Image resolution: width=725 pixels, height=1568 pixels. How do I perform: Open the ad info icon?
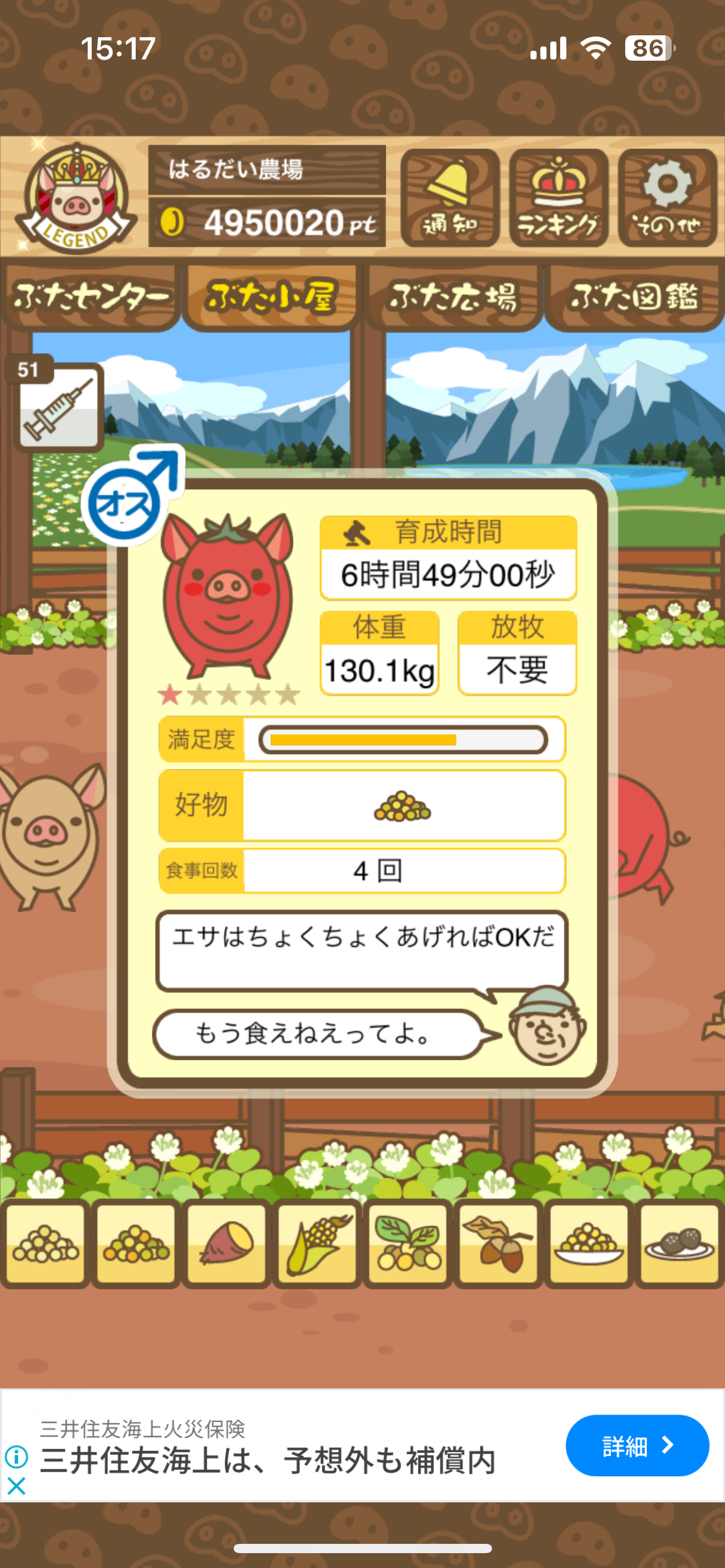17,1457
